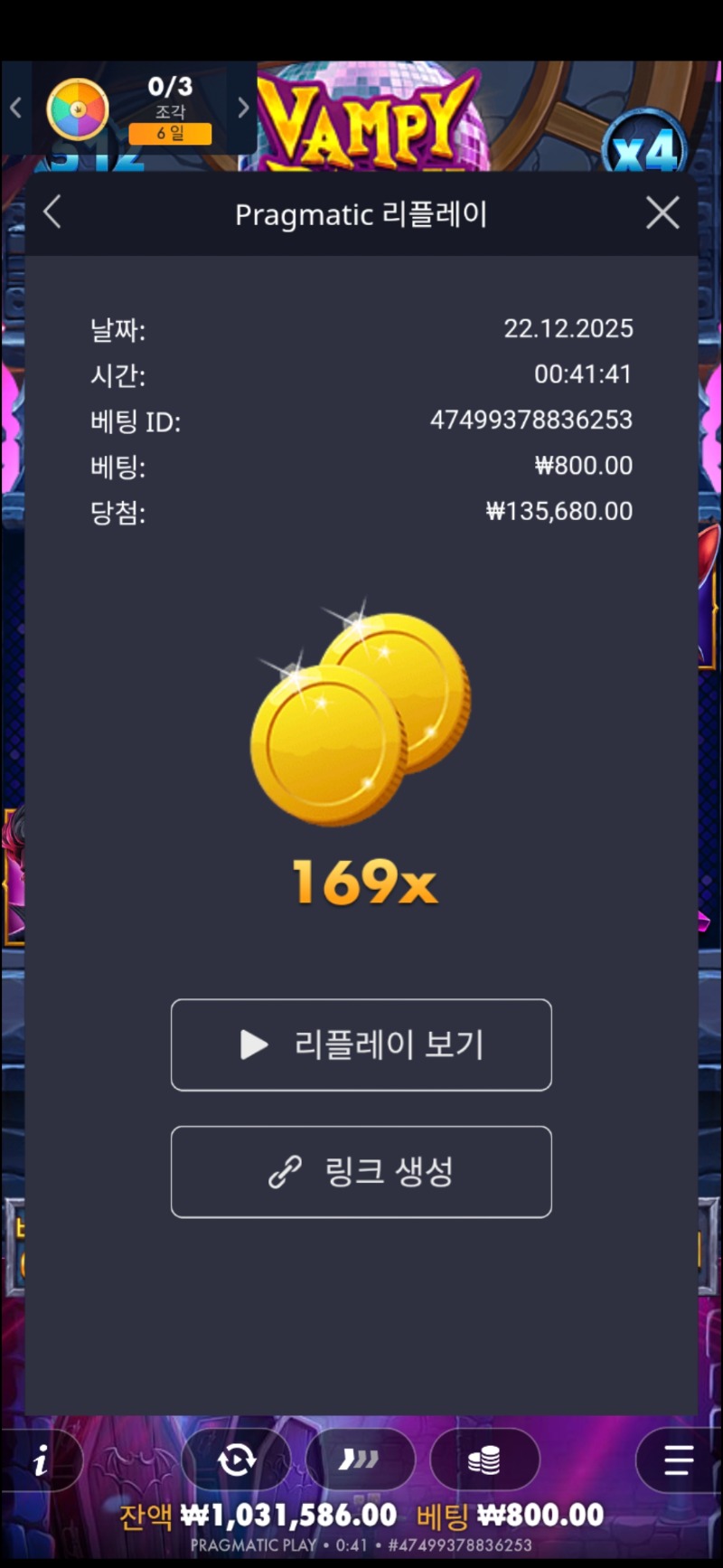Viewport: 723px width, 1568px height.
Task: Open the autoplay settings button
Action: pyautogui.click(x=237, y=1459)
